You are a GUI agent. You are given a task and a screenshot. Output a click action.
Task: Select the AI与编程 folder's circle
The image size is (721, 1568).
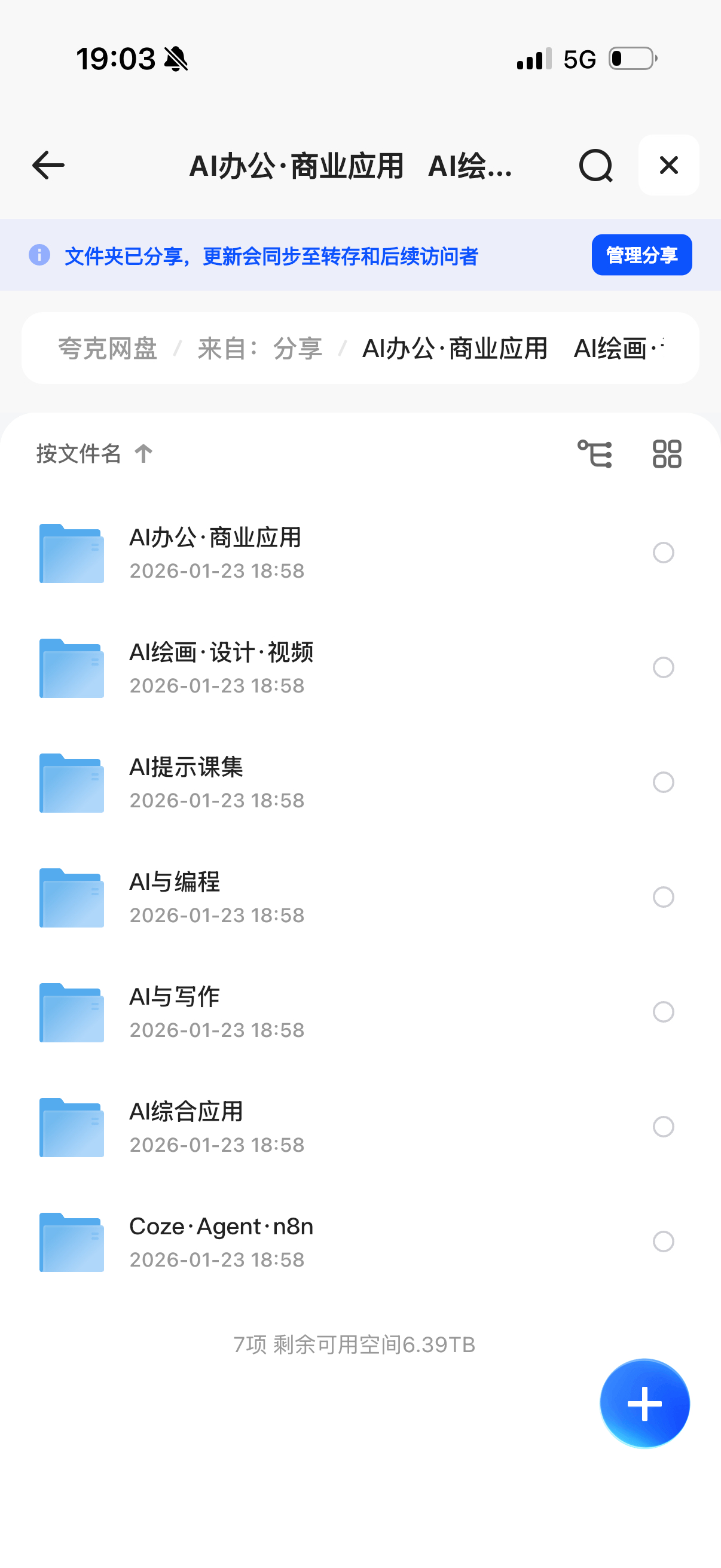[663, 896]
